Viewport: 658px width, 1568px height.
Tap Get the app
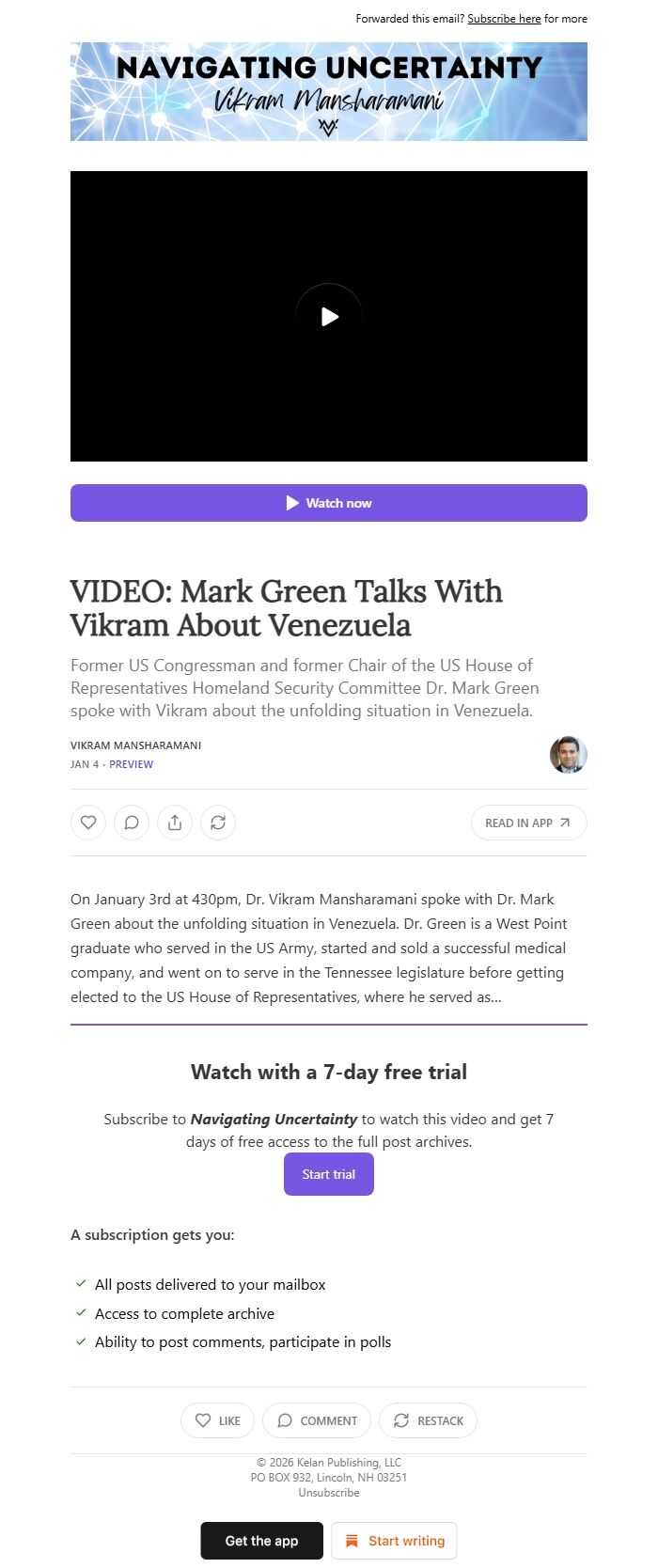261,1541
